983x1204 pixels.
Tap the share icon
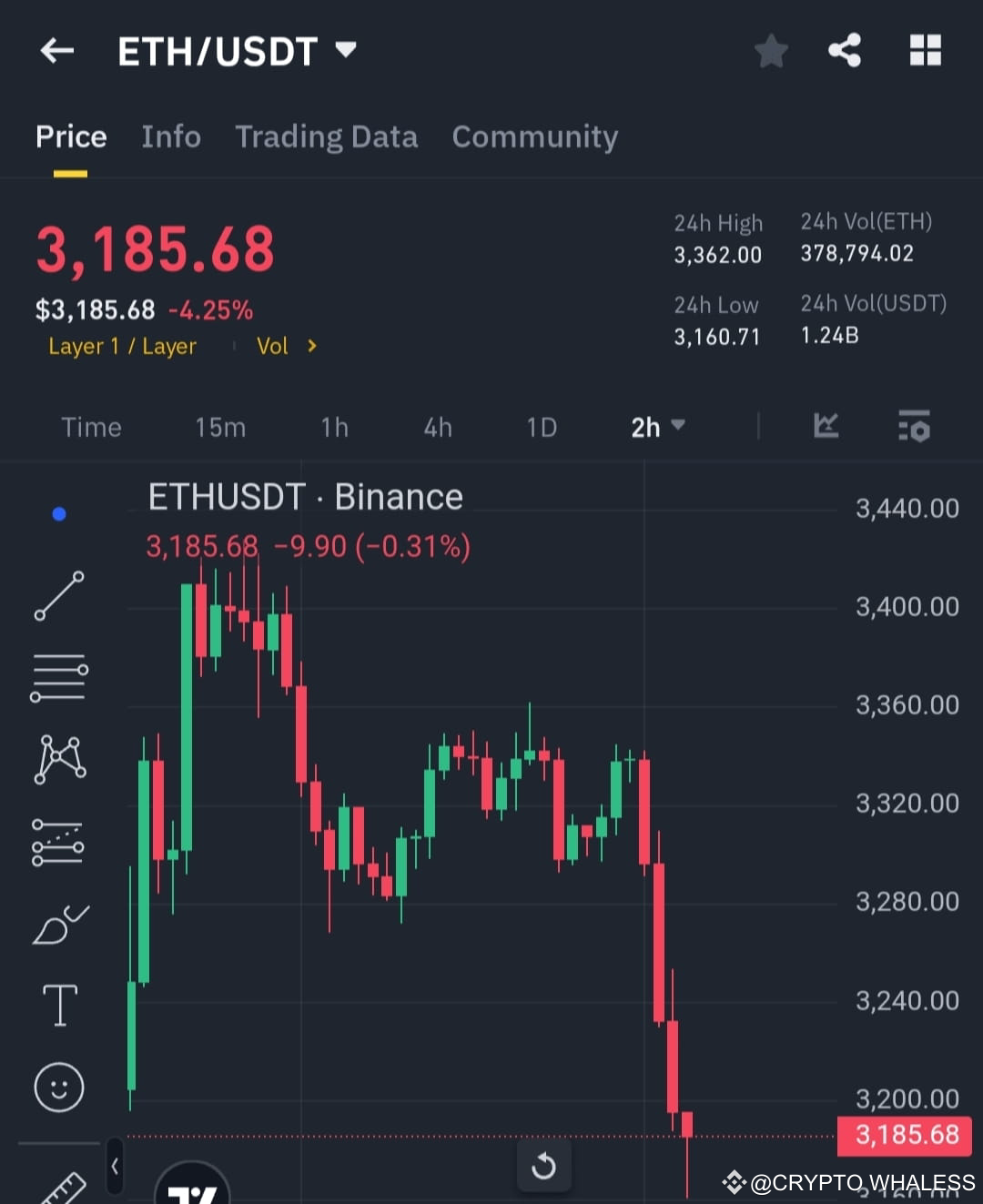(845, 50)
